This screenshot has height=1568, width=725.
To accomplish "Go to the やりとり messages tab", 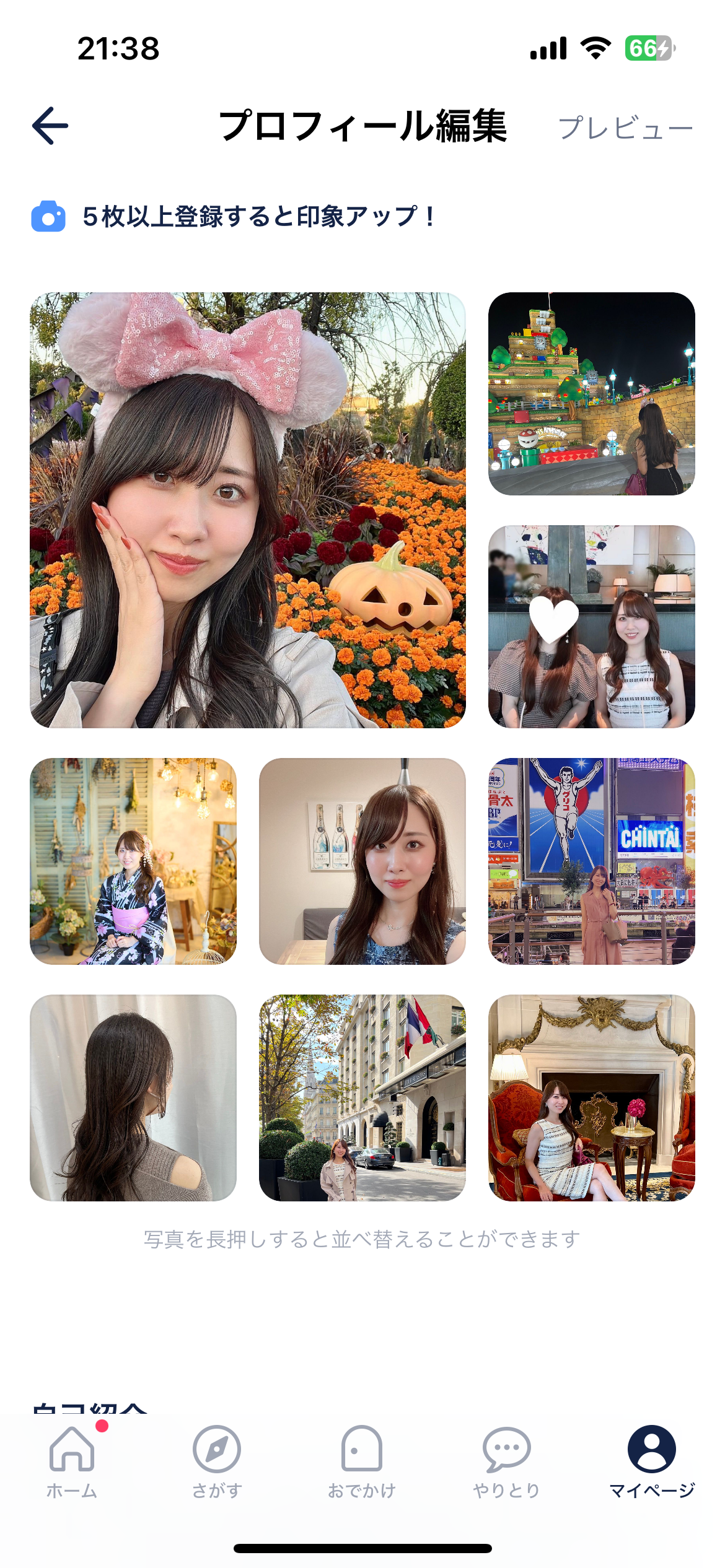I will coord(506,1461).
